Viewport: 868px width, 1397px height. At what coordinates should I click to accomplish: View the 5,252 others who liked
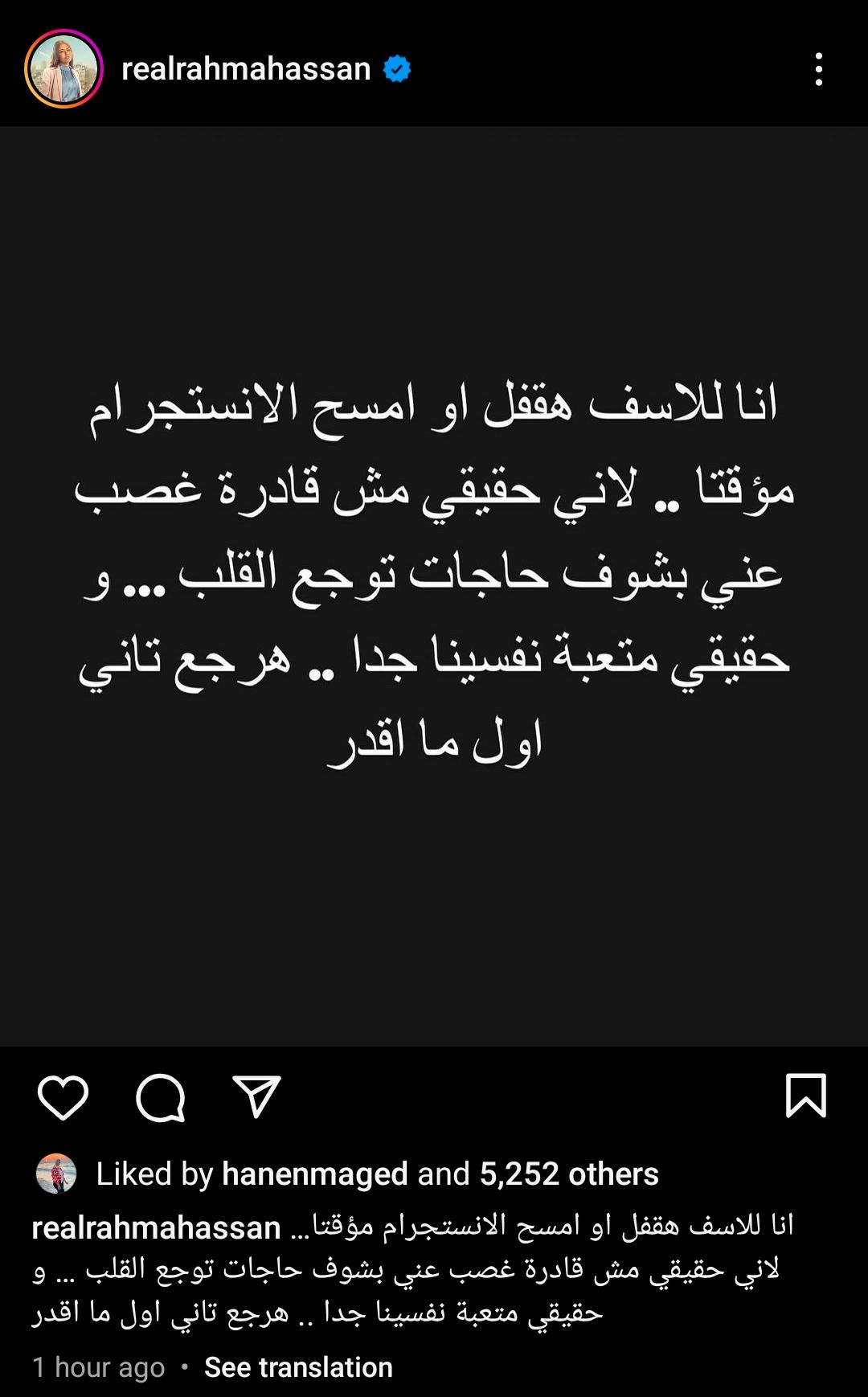[x=569, y=1174]
